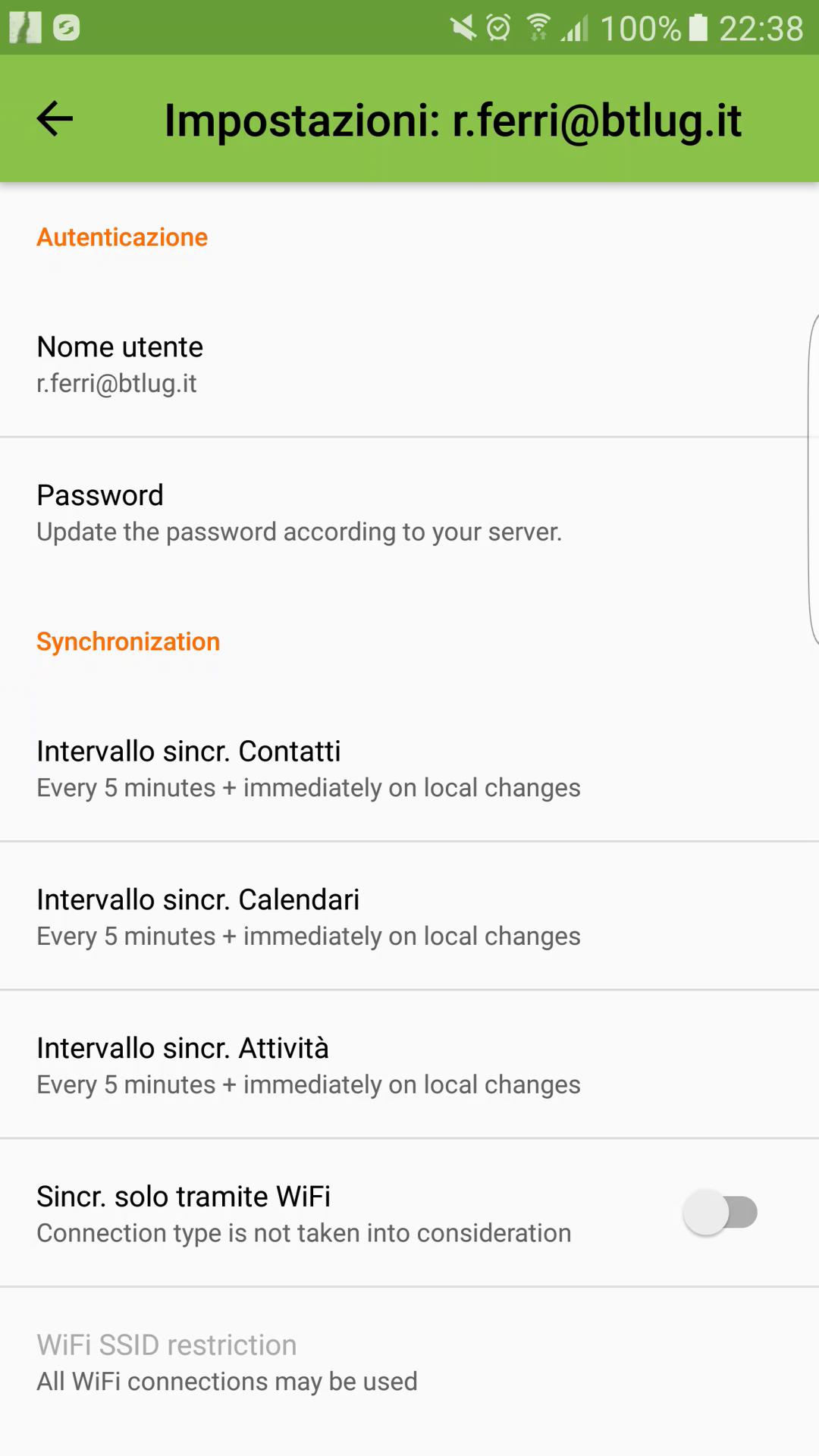Go back using the arrow icon
The height and width of the screenshot is (1456, 819).
point(55,119)
